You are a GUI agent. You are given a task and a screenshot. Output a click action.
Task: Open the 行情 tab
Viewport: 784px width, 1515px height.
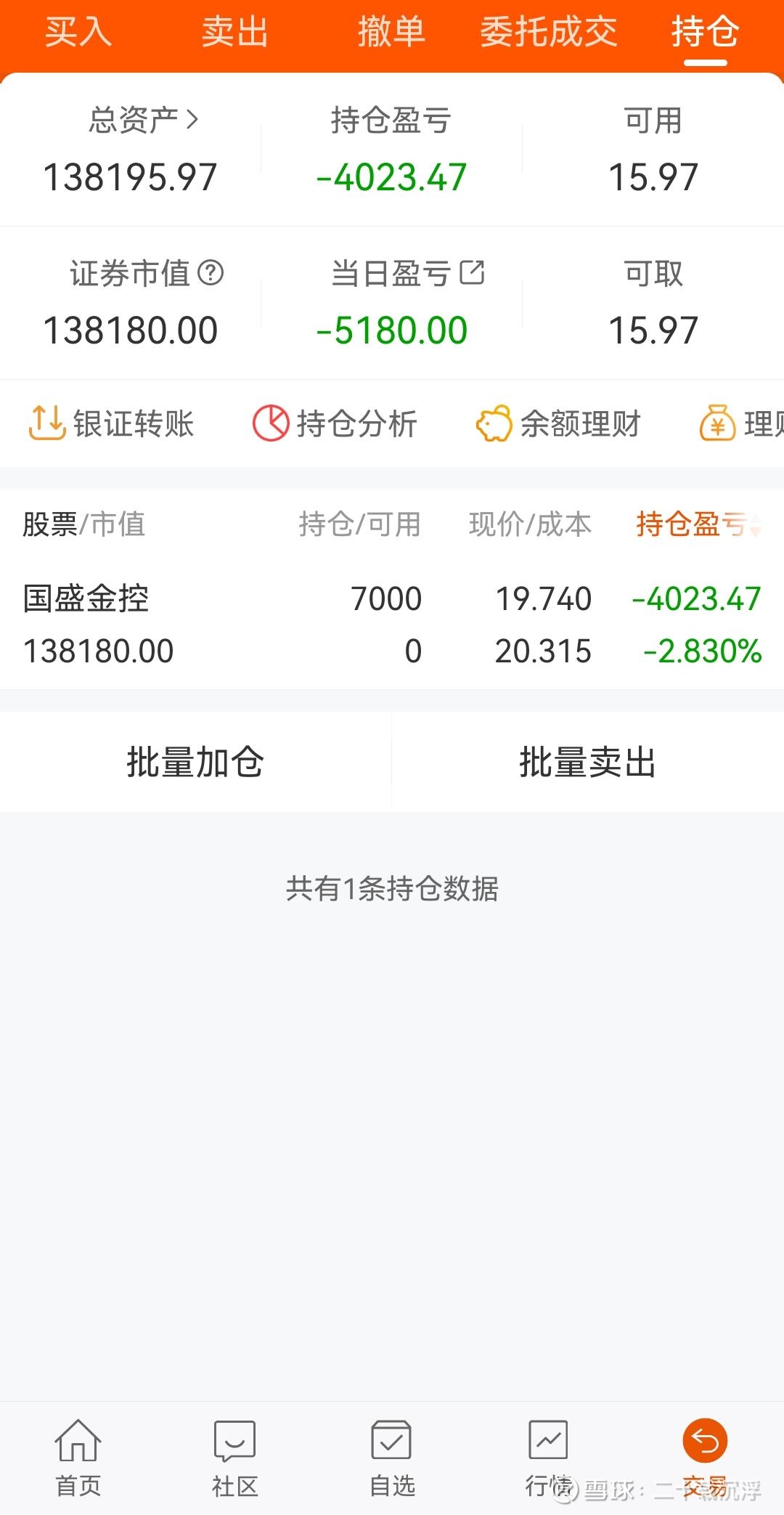pos(549,1458)
